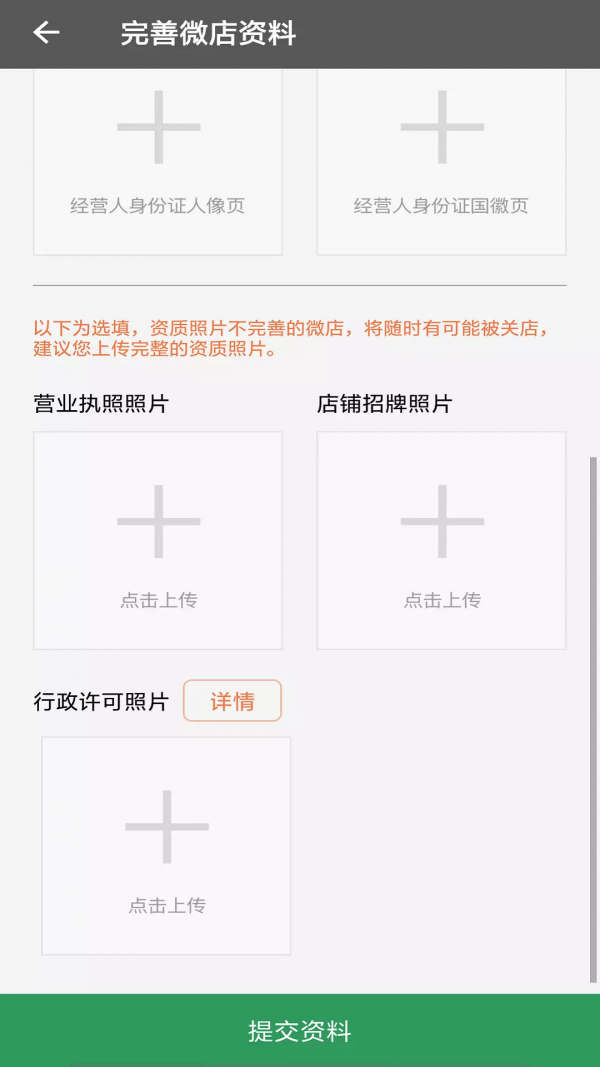Add 营业执照照片 upload tile
The height and width of the screenshot is (1067, 600).
pos(158,541)
